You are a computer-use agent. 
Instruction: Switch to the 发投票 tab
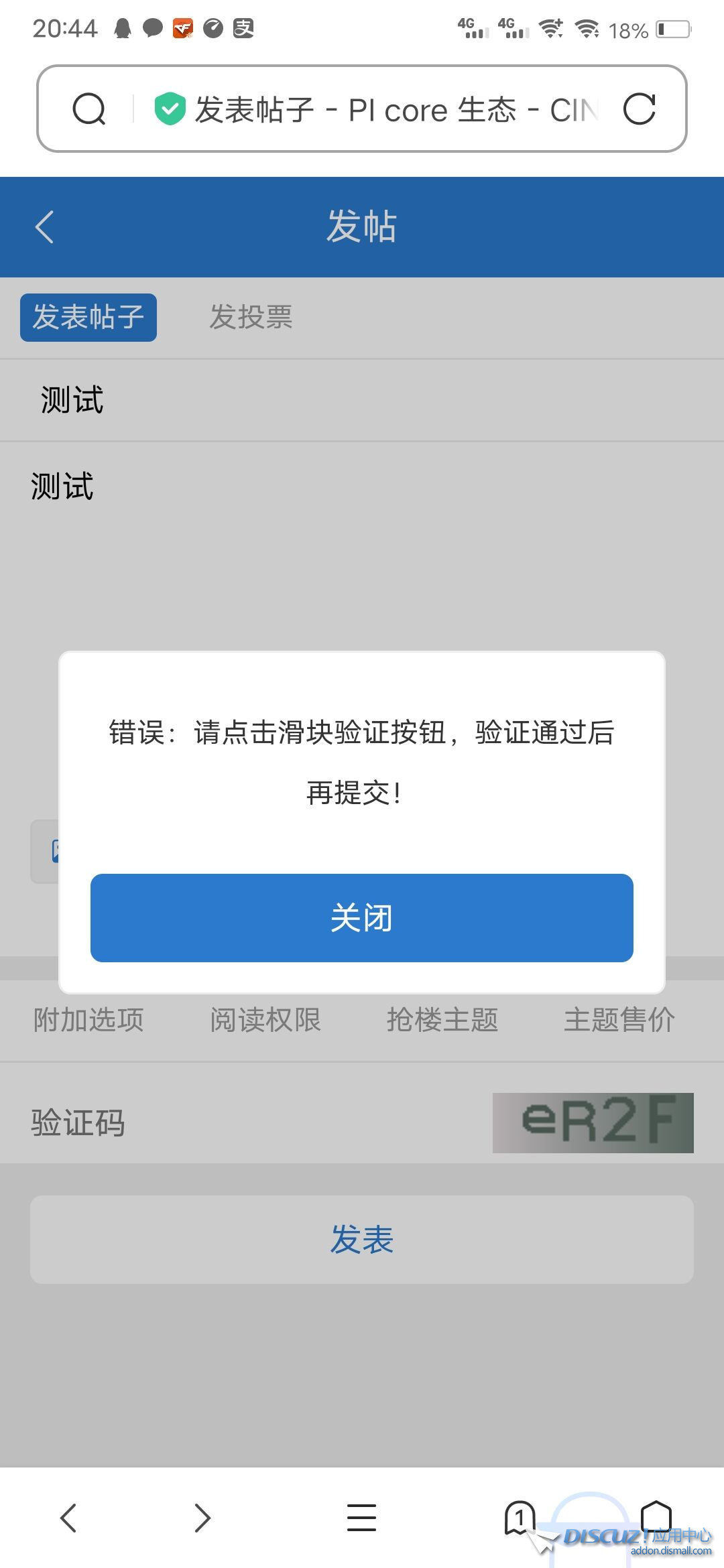pos(251,317)
